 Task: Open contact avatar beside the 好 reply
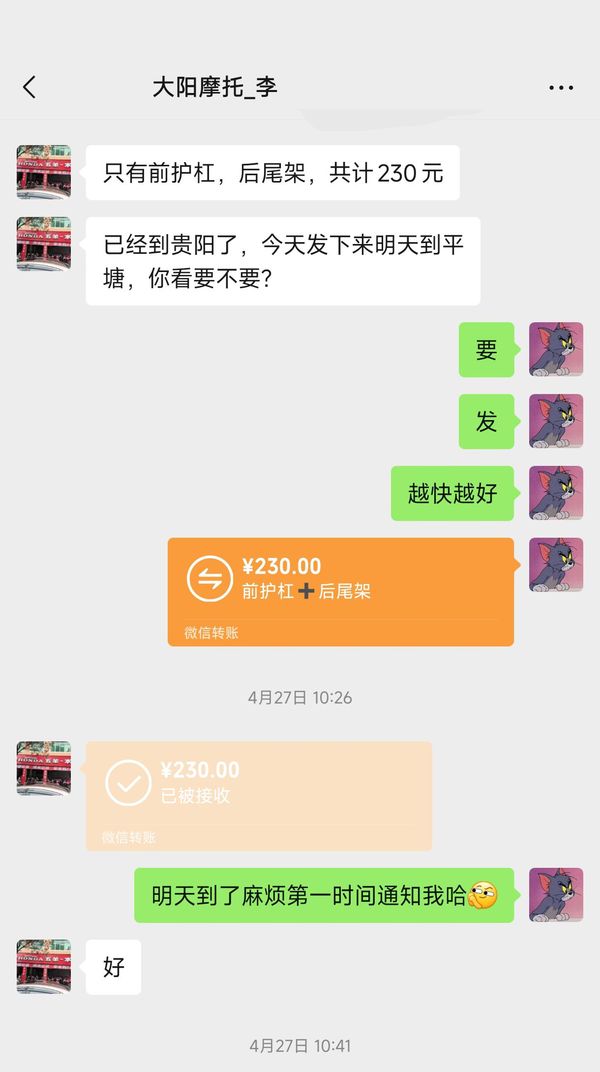pyautogui.click(x=44, y=966)
